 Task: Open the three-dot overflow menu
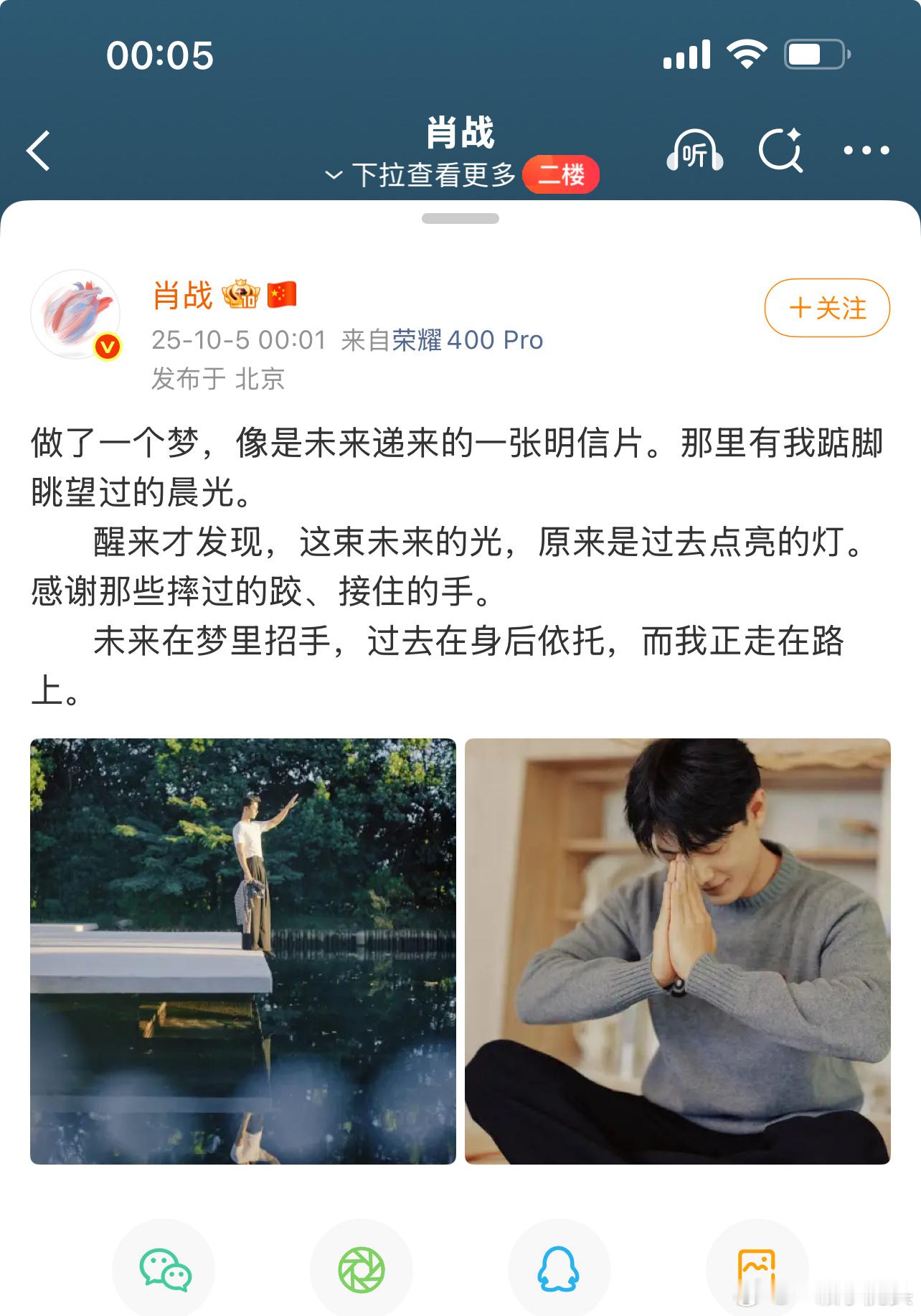[x=866, y=151]
